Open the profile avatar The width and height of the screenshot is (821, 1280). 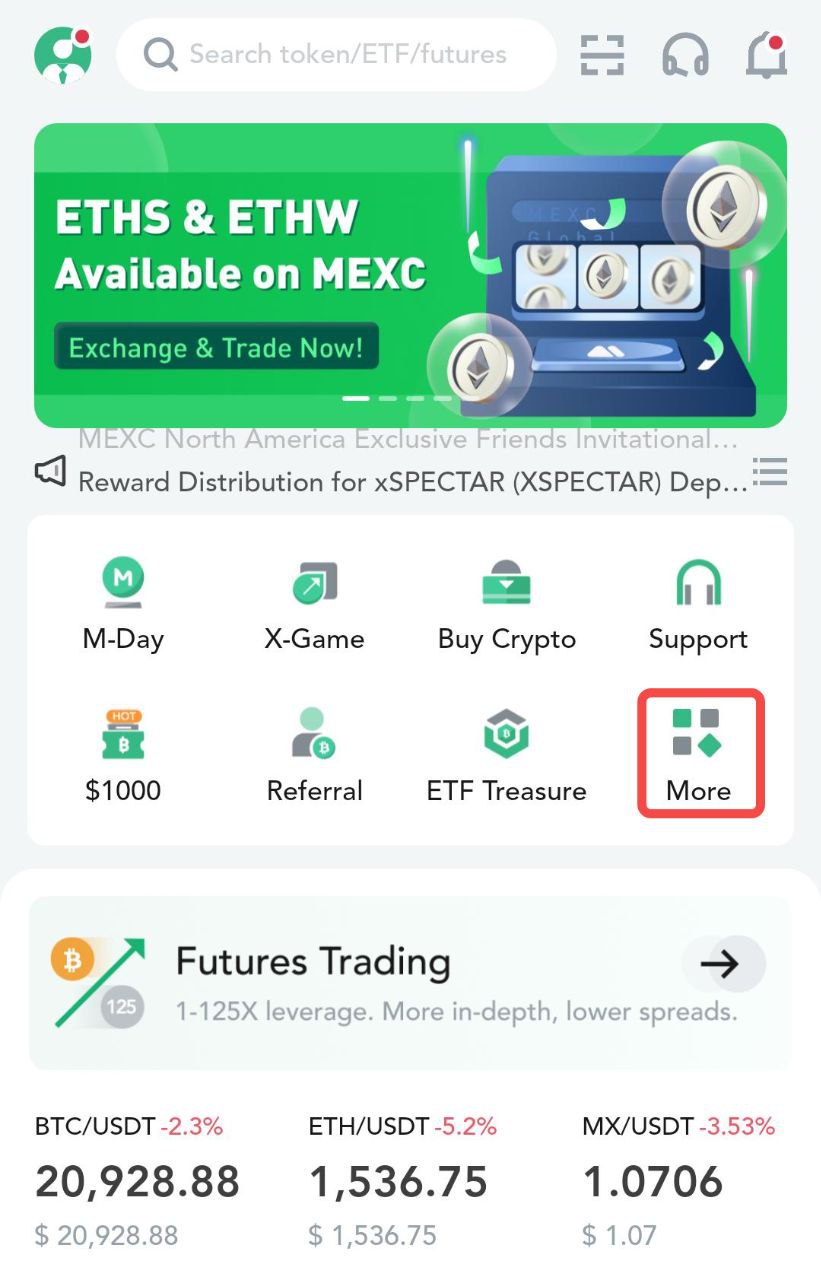click(x=63, y=55)
